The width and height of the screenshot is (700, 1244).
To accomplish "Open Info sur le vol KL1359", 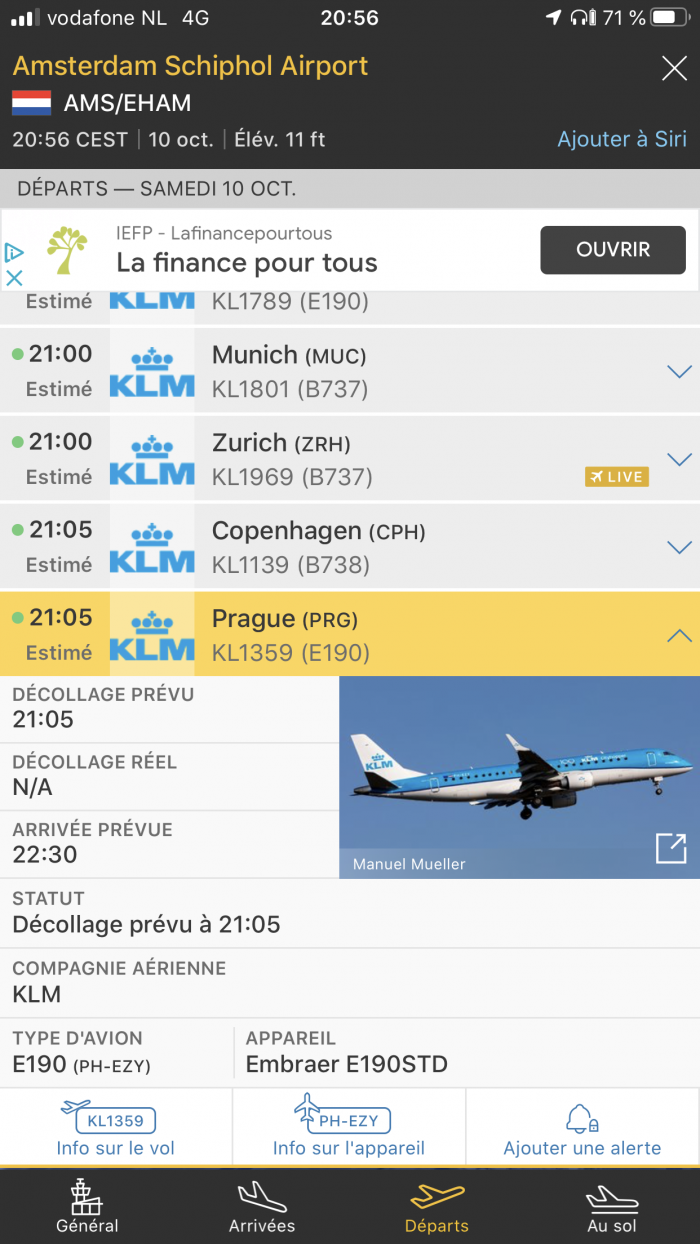I will (115, 1127).
